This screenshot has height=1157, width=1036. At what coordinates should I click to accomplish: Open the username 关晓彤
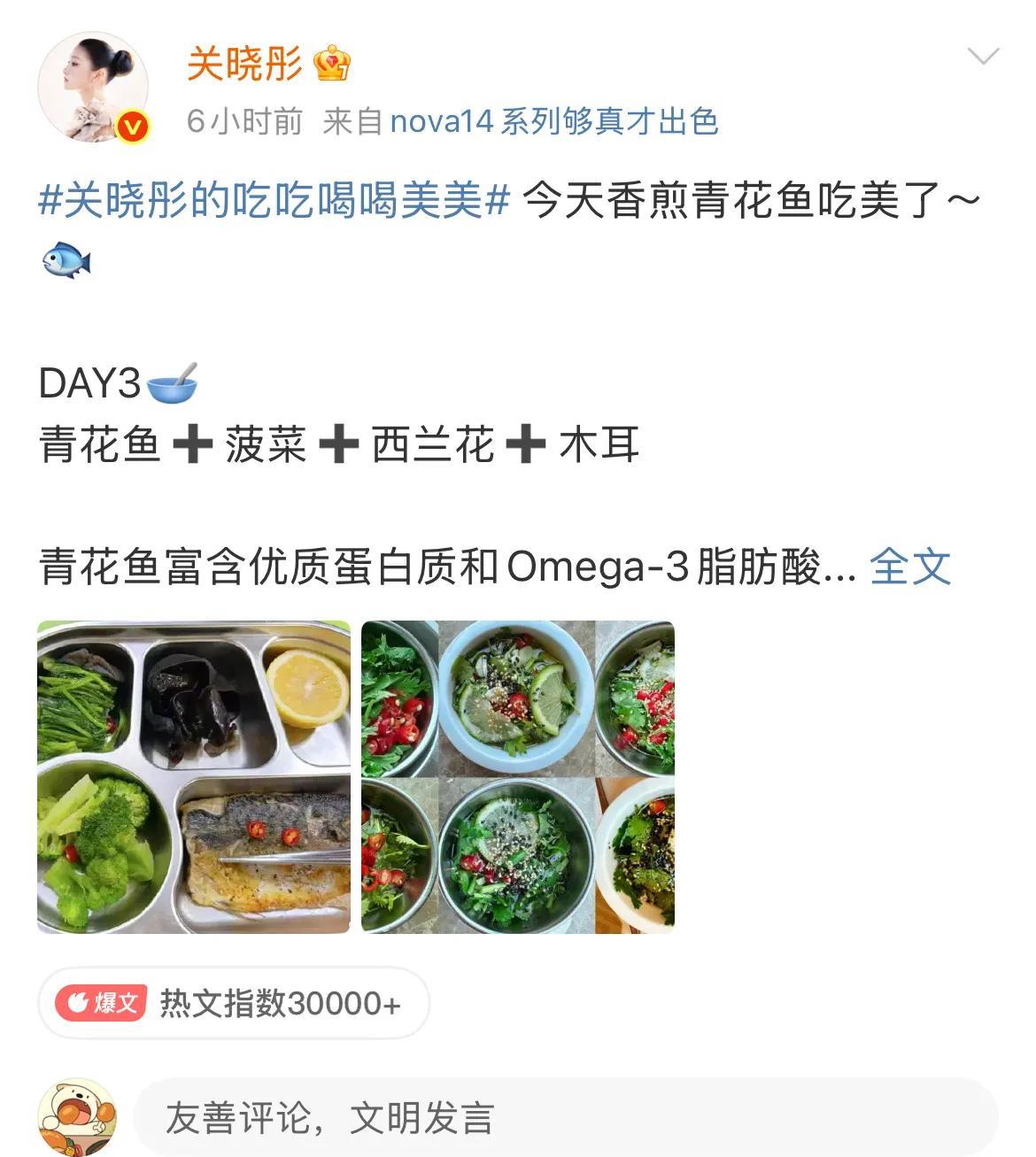coord(244,64)
